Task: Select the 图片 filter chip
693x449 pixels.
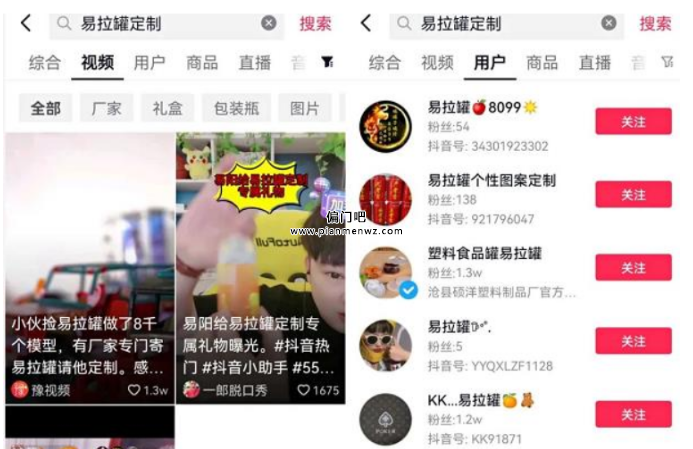Action: 305,108
